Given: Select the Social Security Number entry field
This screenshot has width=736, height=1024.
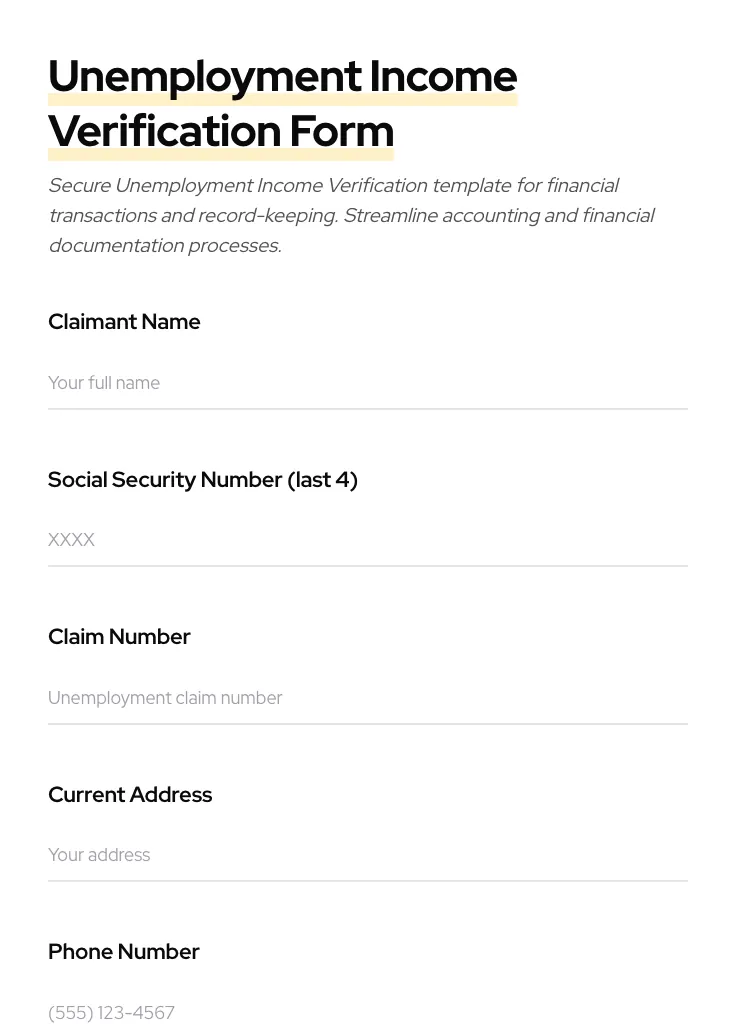Looking at the screenshot, I should click(x=368, y=540).
